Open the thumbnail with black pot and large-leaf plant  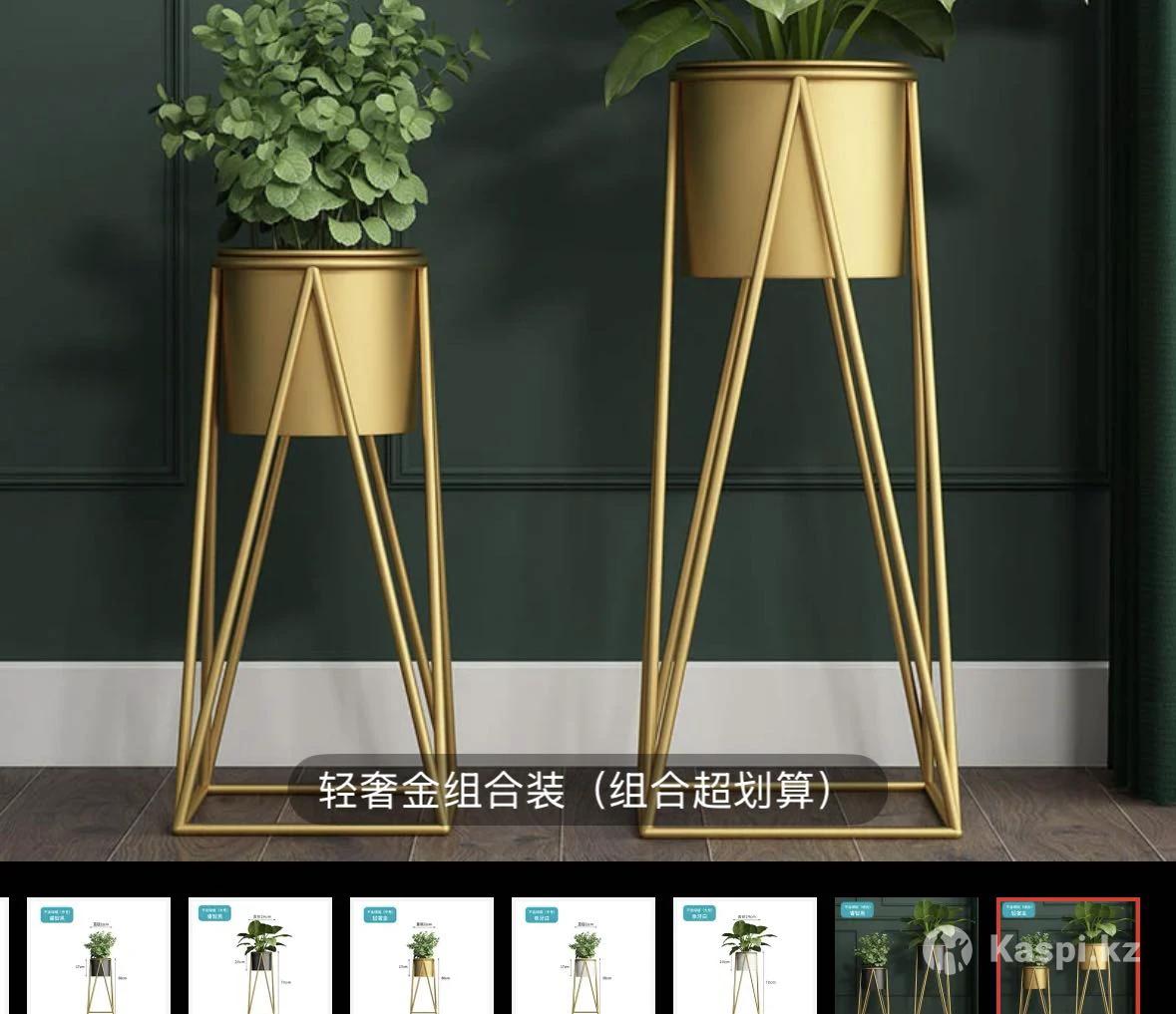pyautogui.click(x=259, y=955)
